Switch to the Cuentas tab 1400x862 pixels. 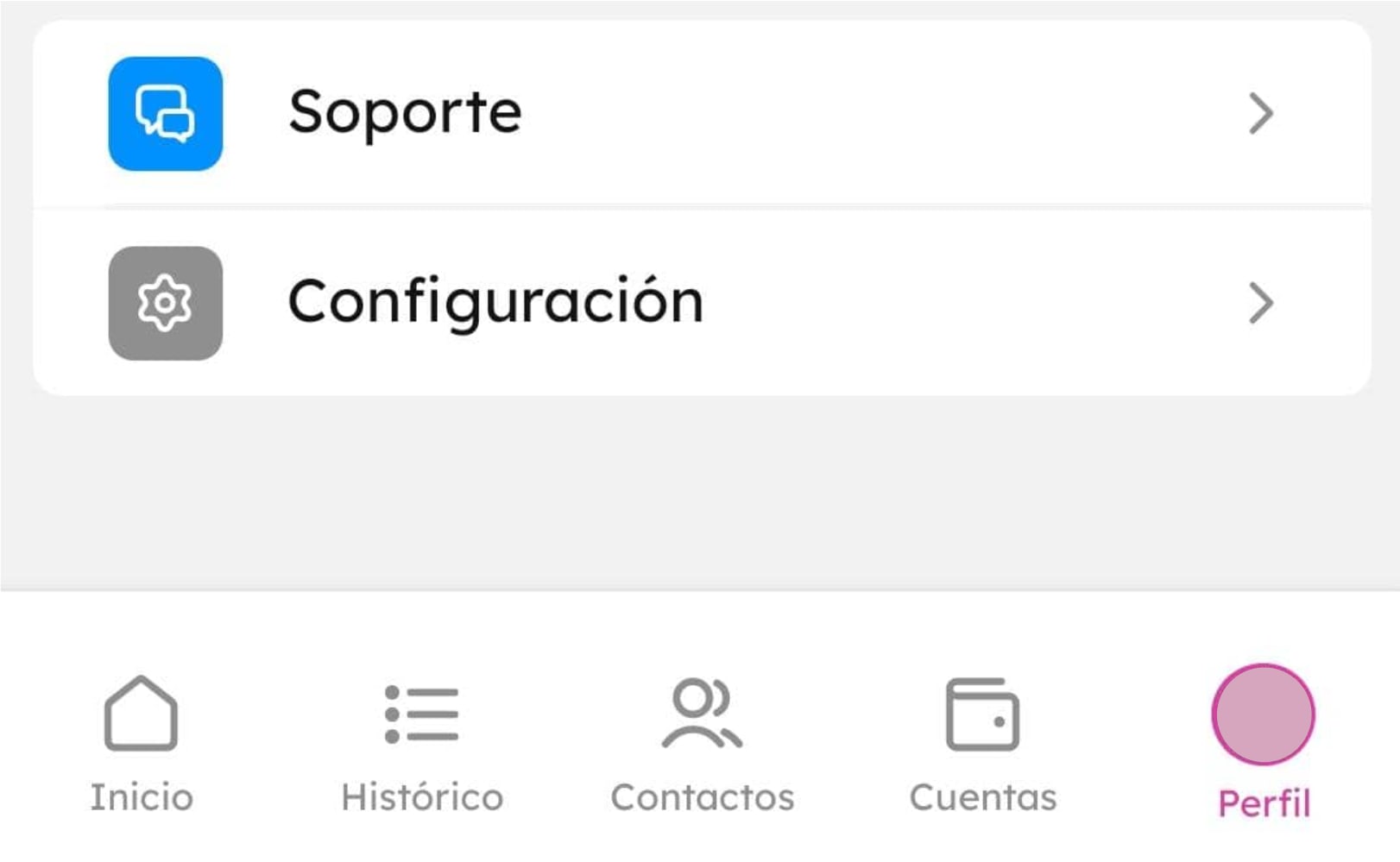coord(982,744)
